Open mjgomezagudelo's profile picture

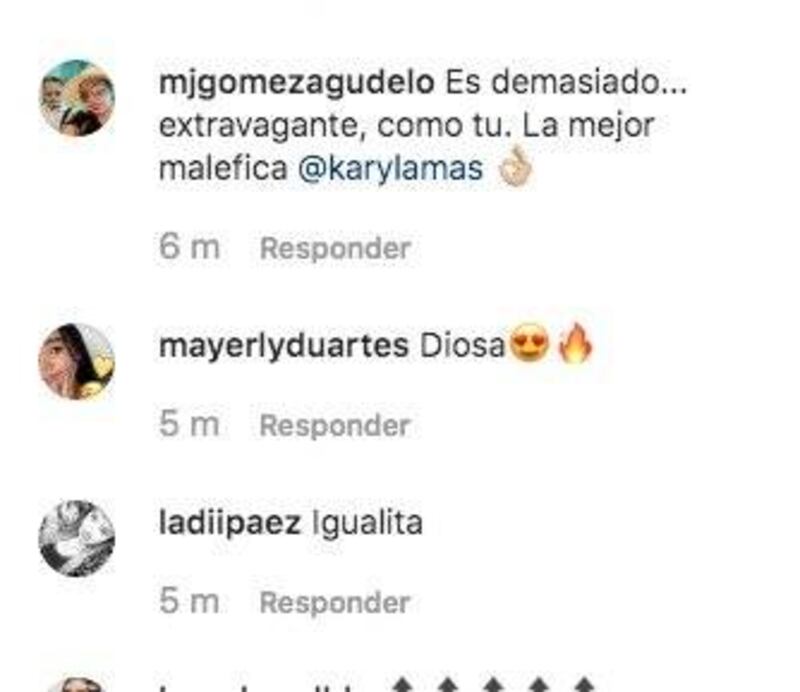[77, 98]
